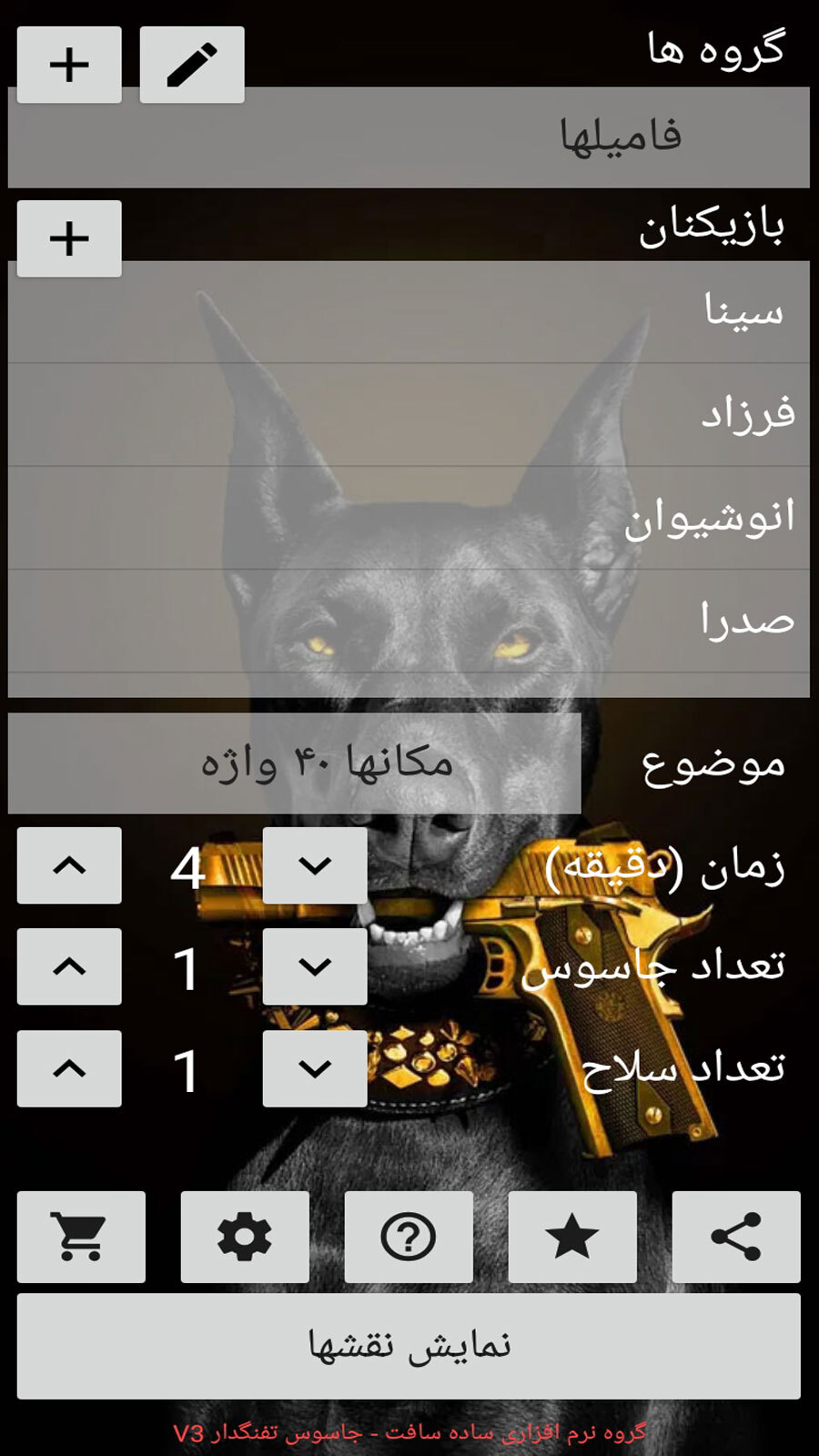Image resolution: width=819 pixels, height=1456 pixels.
Task: Increase the number of spies (جاسوس)
Action: (69, 966)
